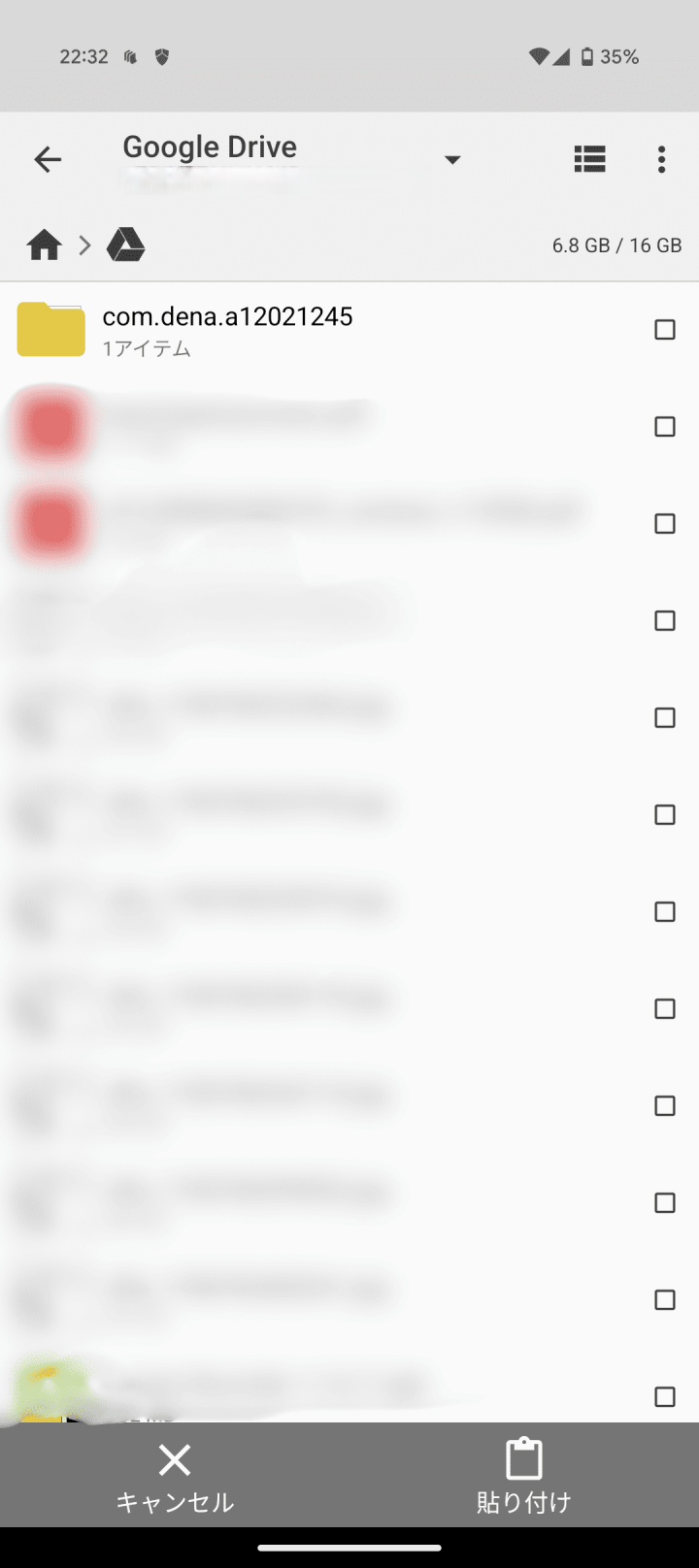
Task: Select checkbox for com.dena.a12021245 folder
Action: (x=665, y=330)
